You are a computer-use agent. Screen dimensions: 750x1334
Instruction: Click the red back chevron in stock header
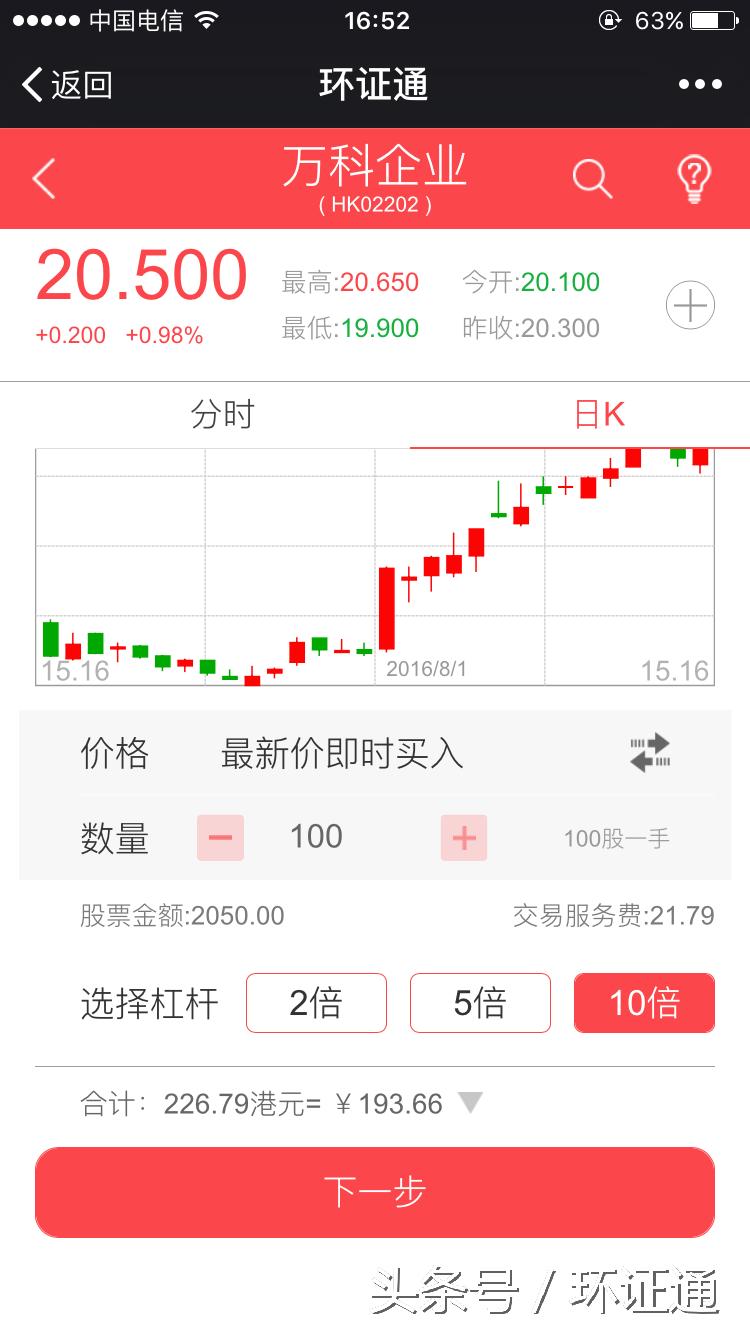[42, 178]
